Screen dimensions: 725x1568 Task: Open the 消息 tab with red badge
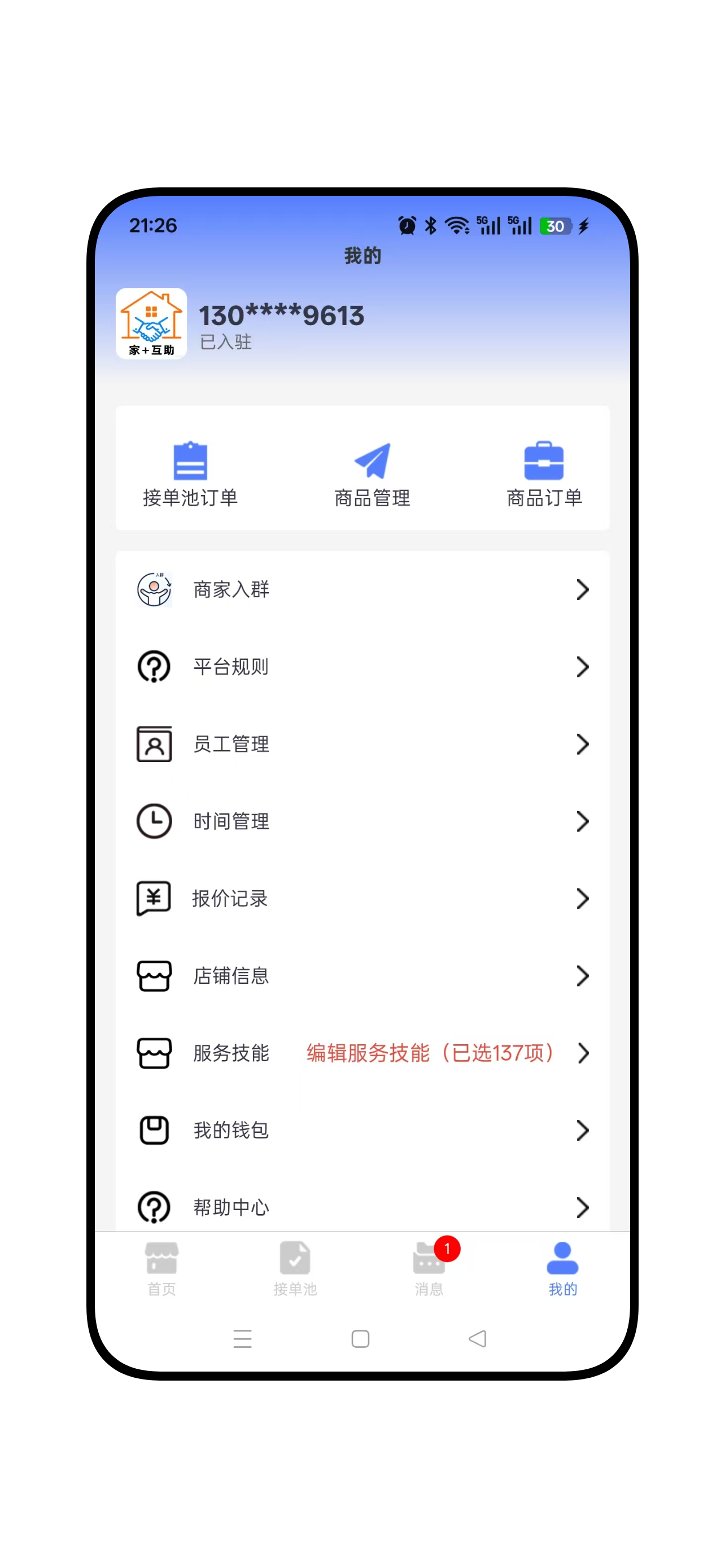point(429,1268)
